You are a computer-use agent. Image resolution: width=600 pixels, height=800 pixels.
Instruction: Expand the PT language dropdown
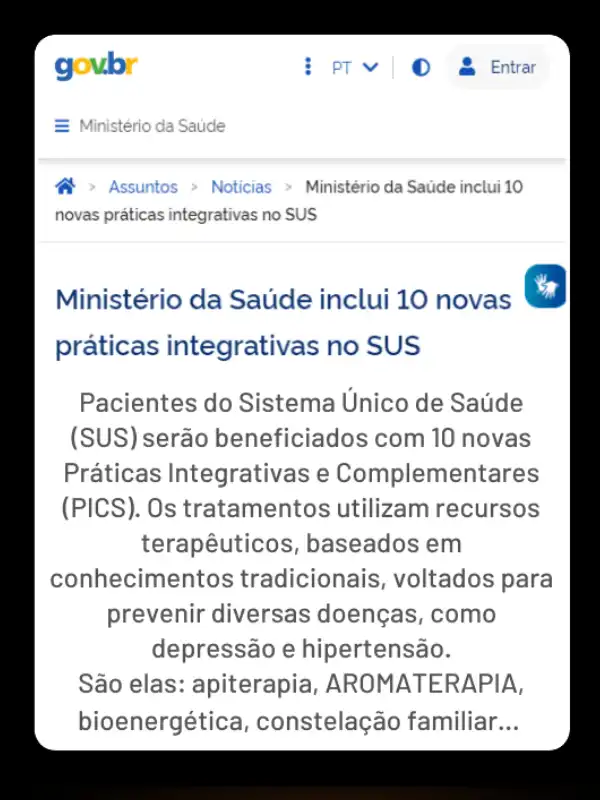pyautogui.click(x=355, y=67)
